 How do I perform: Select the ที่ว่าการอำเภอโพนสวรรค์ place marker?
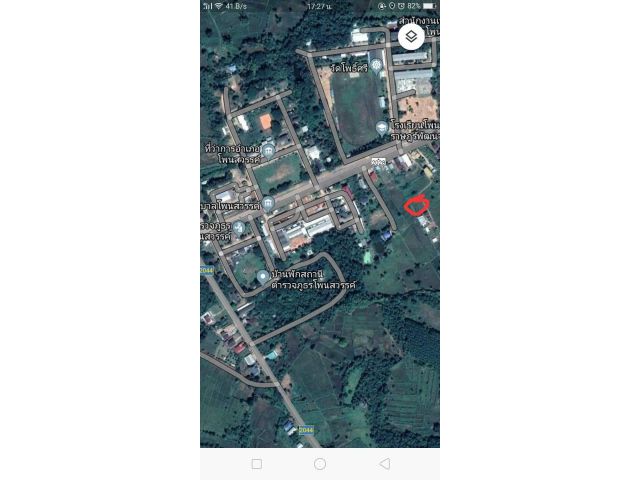coord(268,150)
